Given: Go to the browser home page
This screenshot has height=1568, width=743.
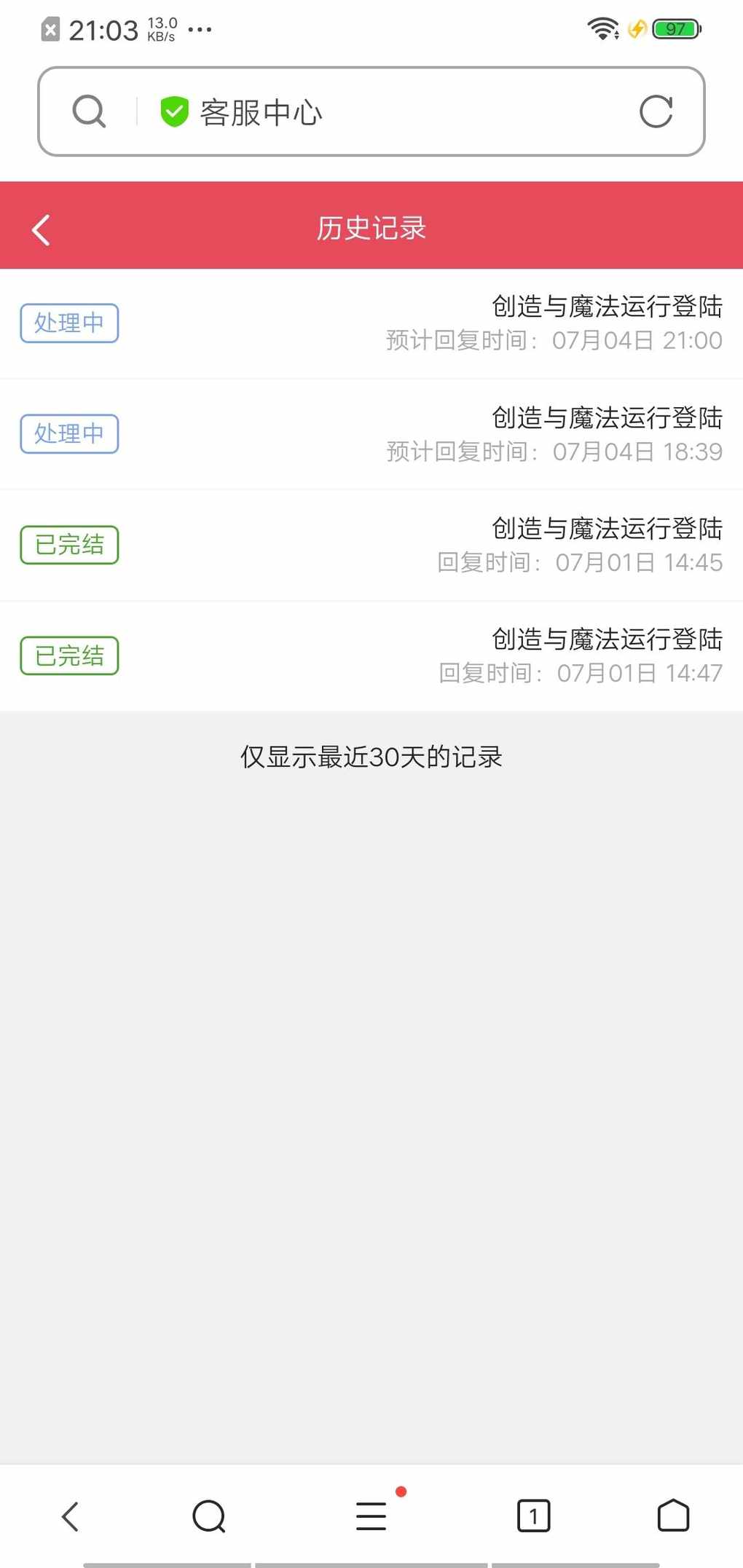Looking at the screenshot, I should (673, 1516).
